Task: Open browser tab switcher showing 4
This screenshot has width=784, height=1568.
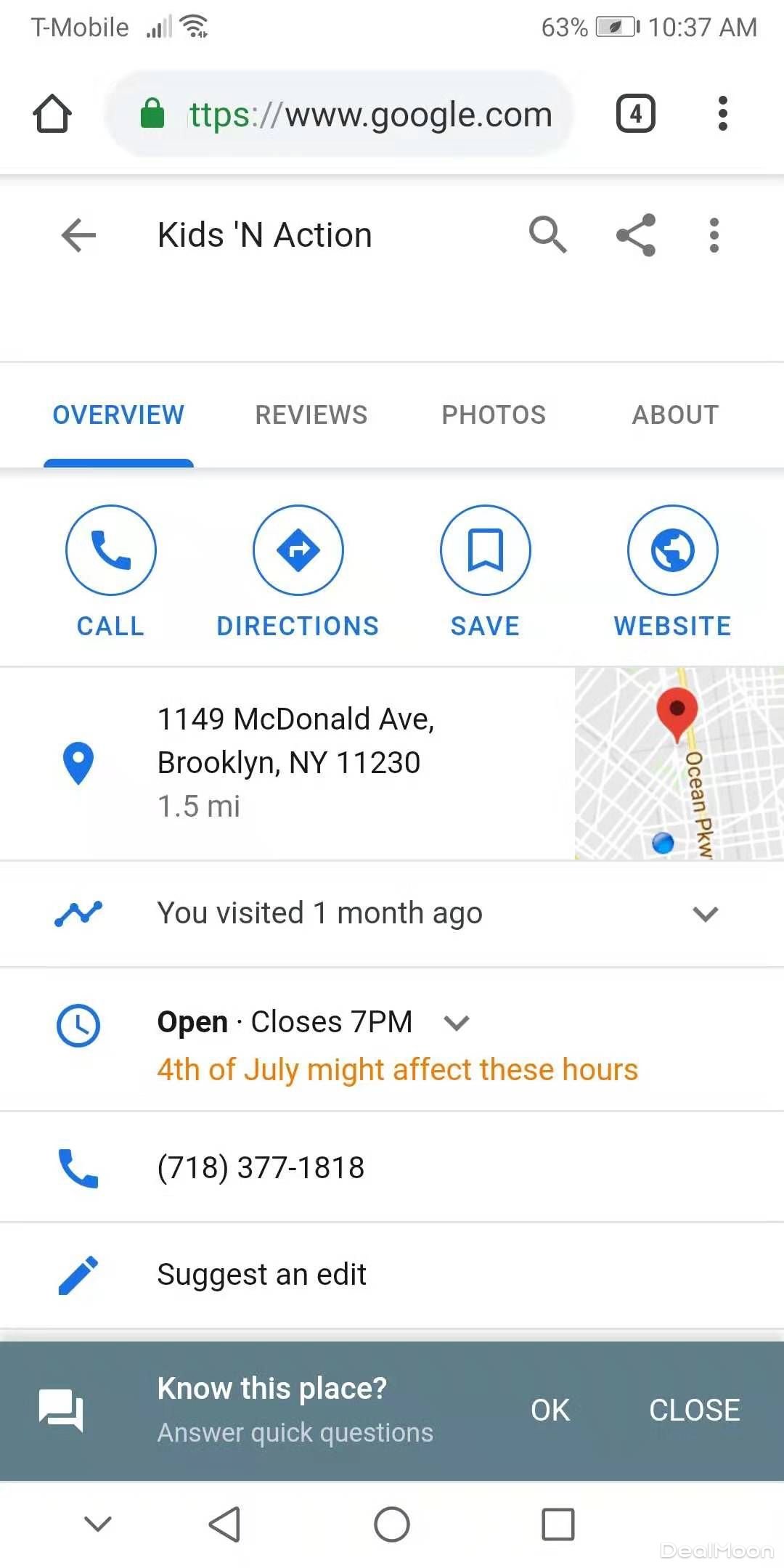Action: [635, 114]
